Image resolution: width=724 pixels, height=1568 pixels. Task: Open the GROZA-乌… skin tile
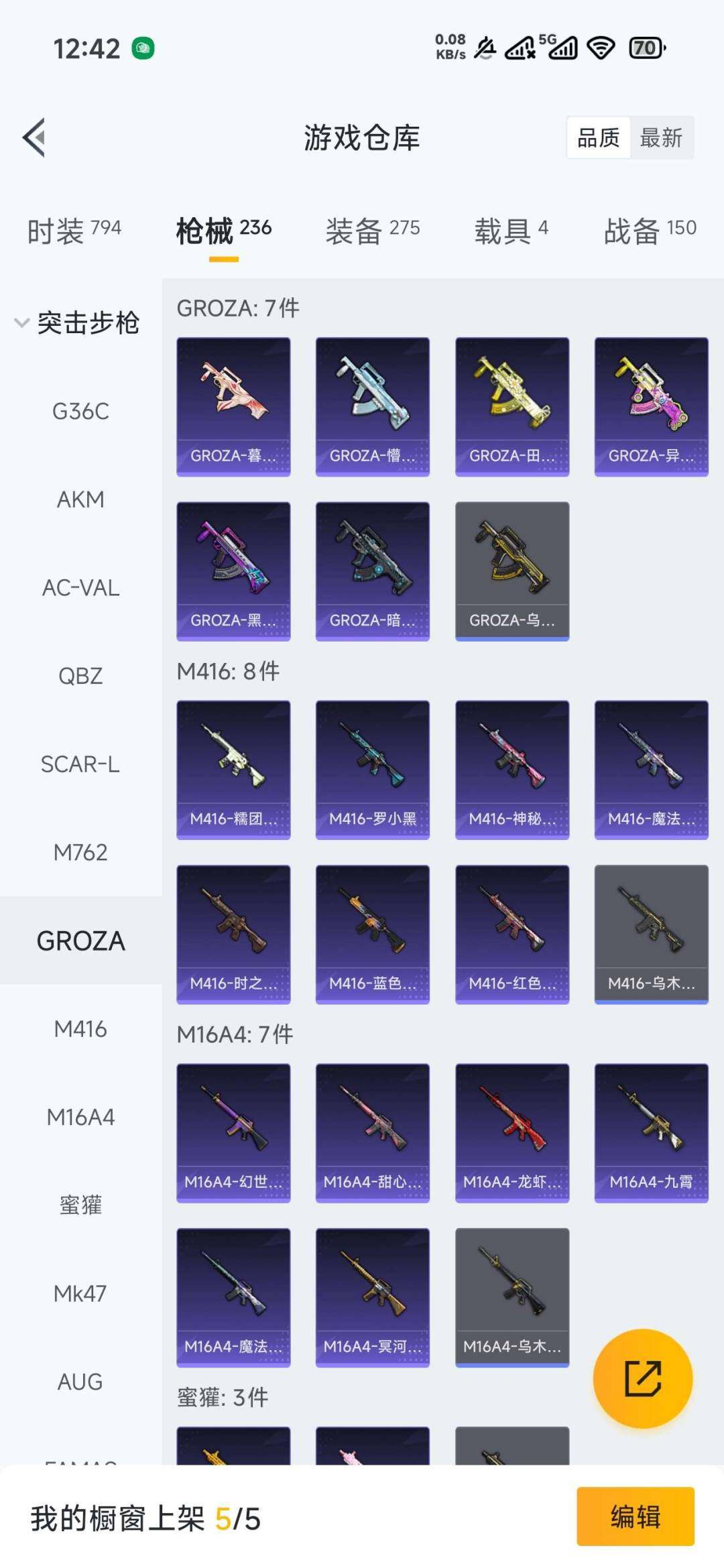512,571
